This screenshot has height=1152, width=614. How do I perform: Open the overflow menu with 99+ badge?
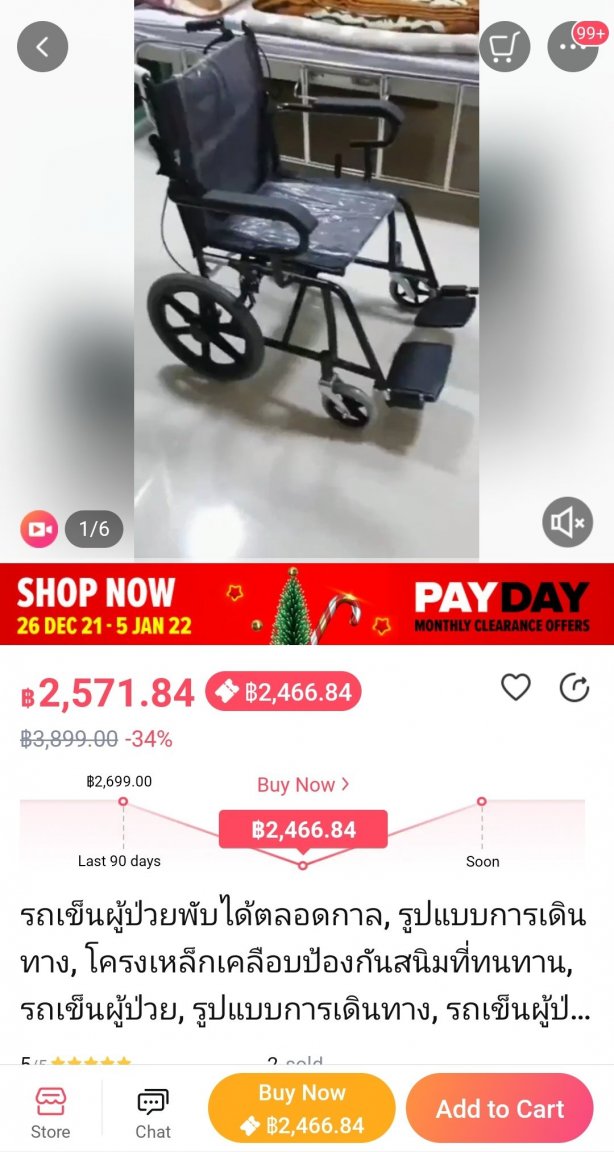click(573, 46)
